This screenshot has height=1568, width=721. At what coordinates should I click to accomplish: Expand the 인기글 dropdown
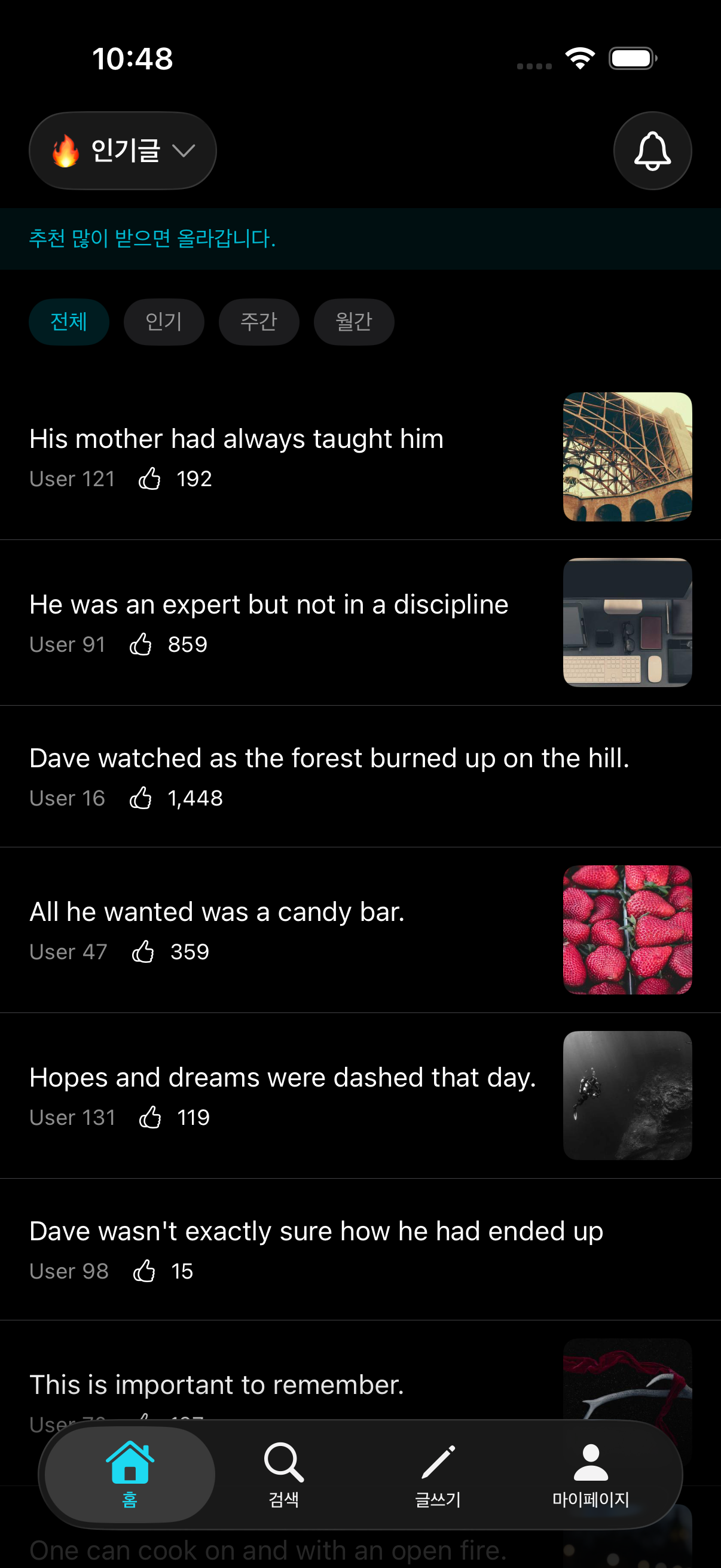pos(123,151)
